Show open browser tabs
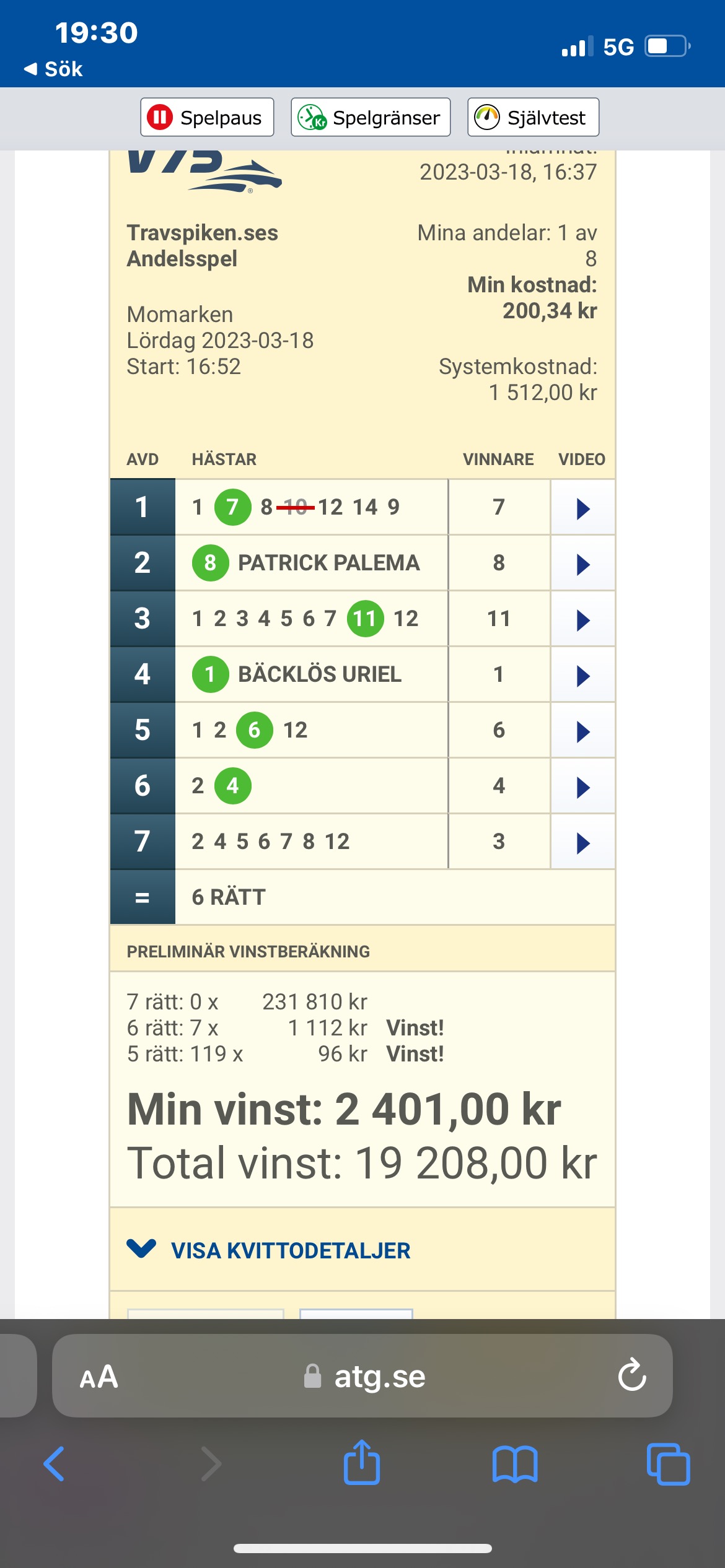 pyautogui.click(x=668, y=1463)
